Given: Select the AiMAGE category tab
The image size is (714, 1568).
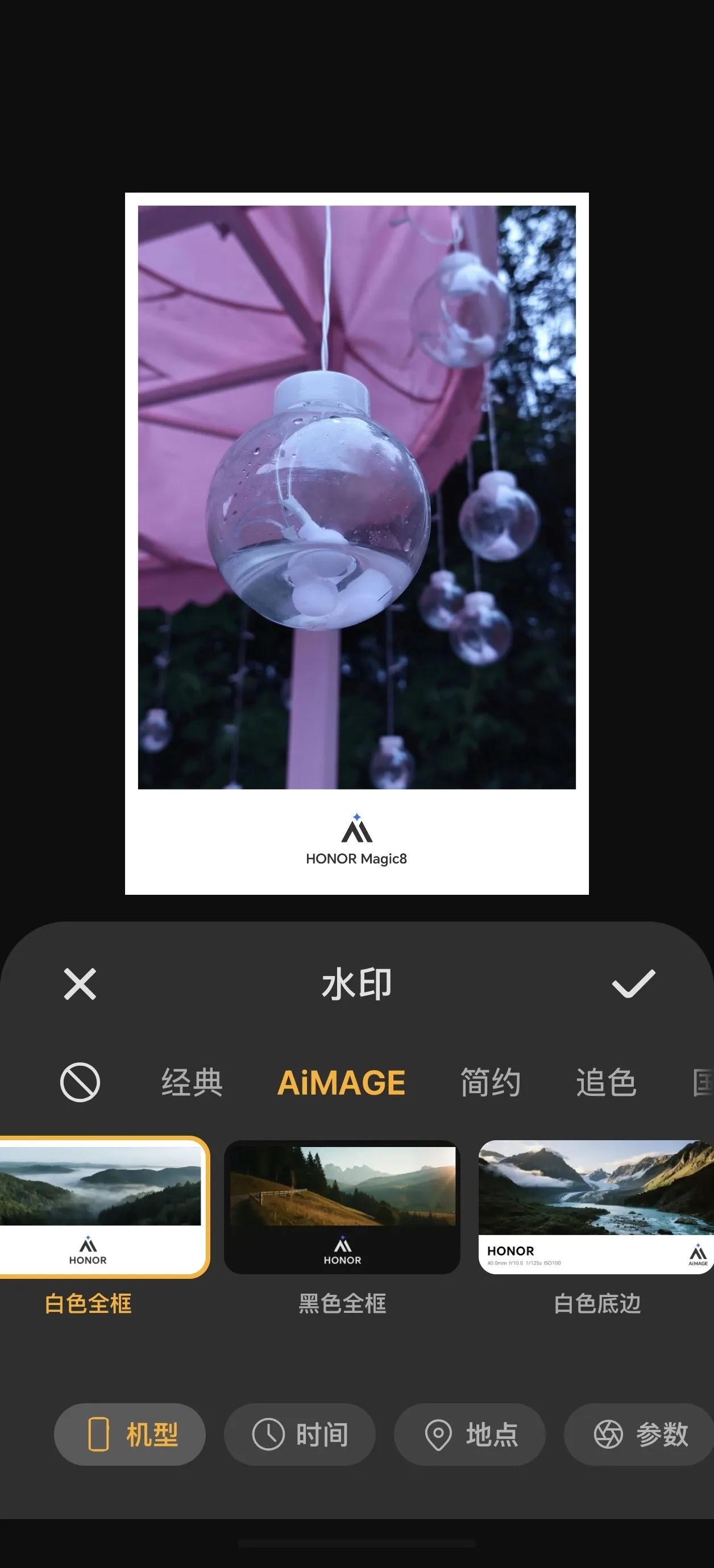Looking at the screenshot, I should [x=341, y=1082].
